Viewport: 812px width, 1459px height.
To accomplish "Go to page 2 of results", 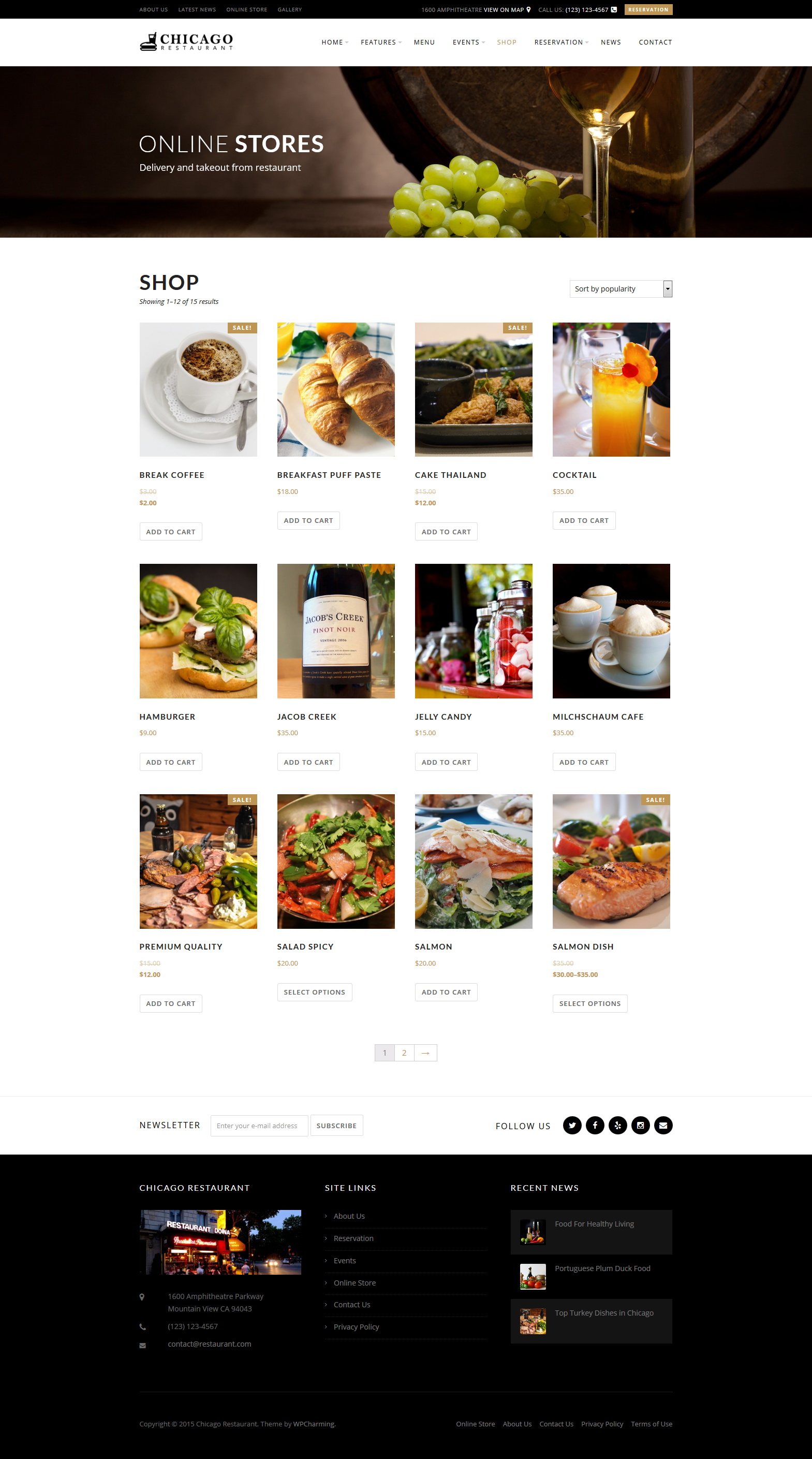I will click(404, 1053).
